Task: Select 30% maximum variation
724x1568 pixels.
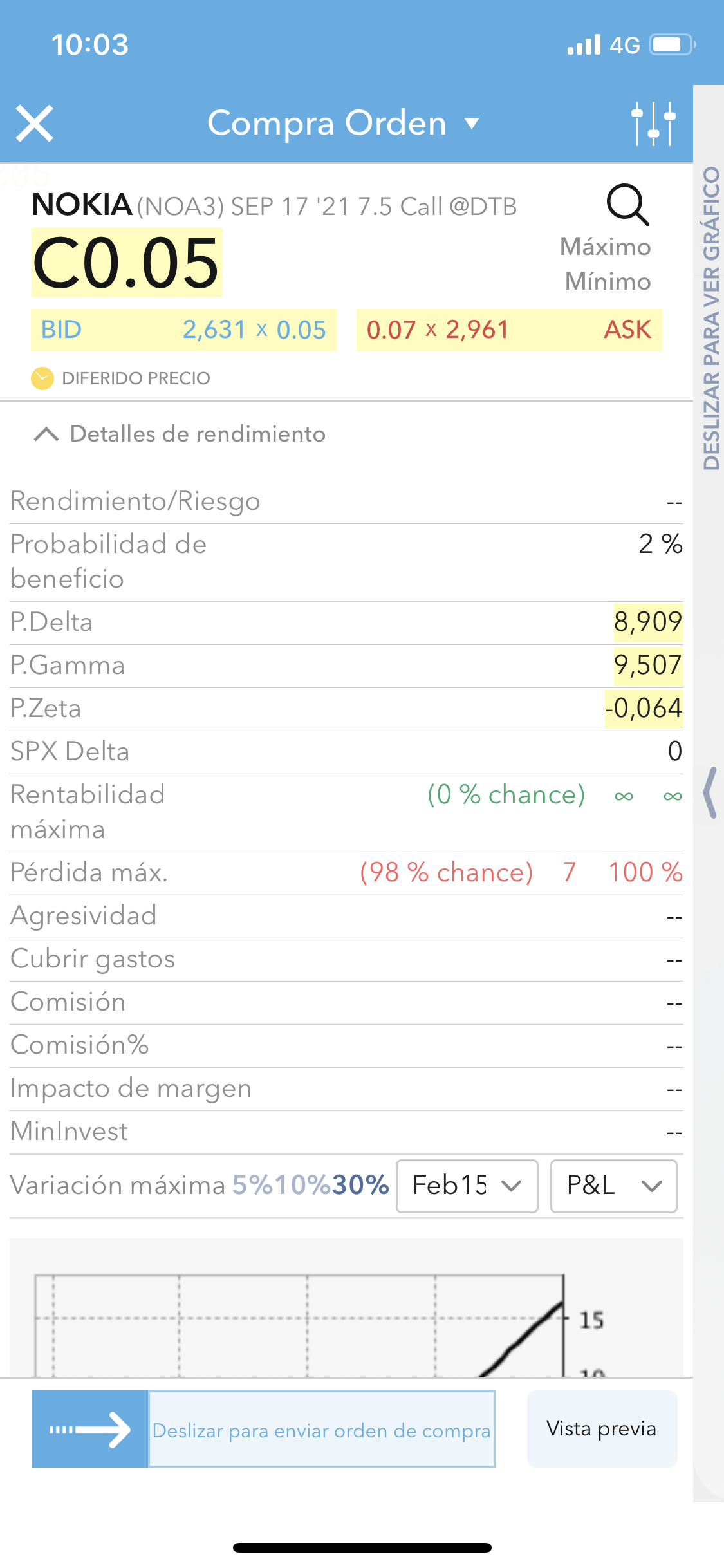Action: [360, 1185]
